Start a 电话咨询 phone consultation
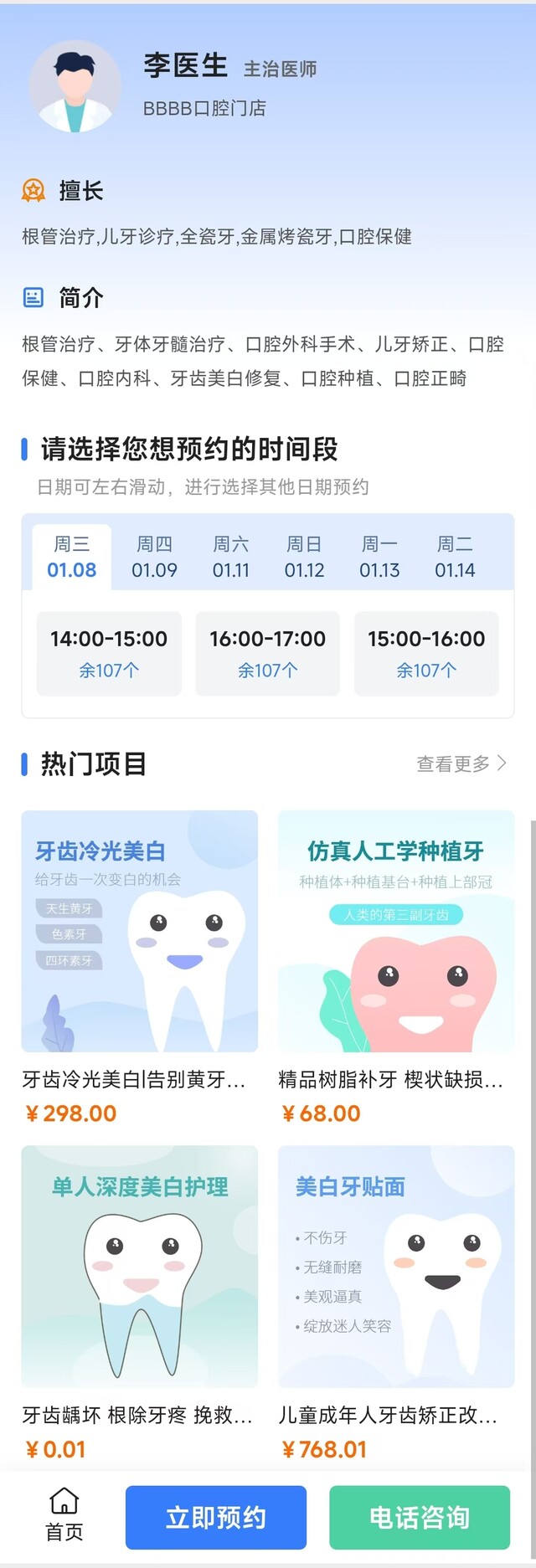536x1568 pixels. (x=420, y=1517)
